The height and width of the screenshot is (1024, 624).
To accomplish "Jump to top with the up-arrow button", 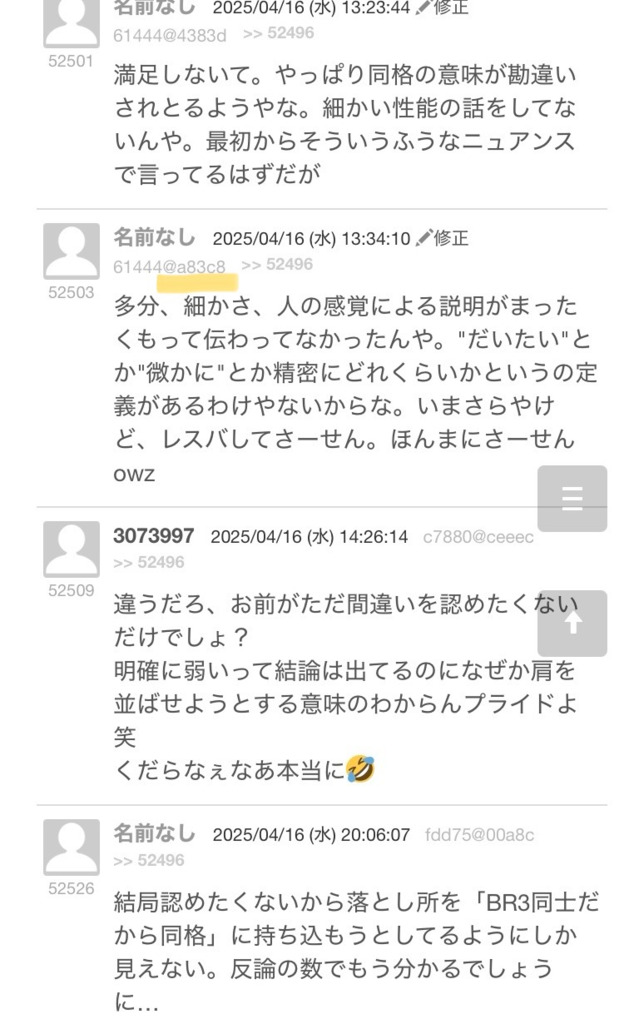I will pos(572,623).
